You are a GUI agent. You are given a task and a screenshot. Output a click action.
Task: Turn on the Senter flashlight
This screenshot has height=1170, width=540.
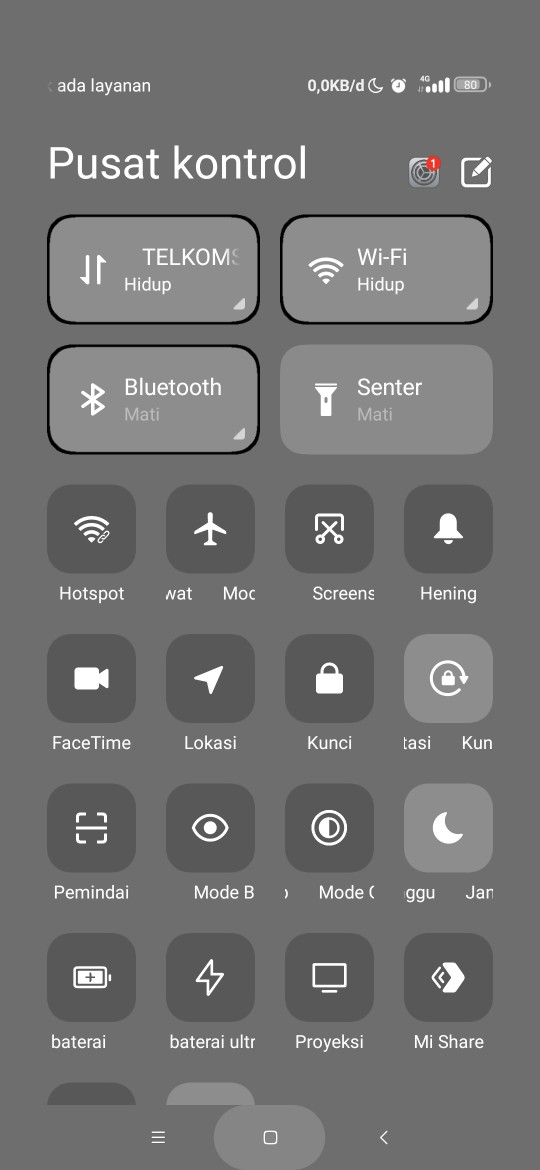(x=386, y=399)
